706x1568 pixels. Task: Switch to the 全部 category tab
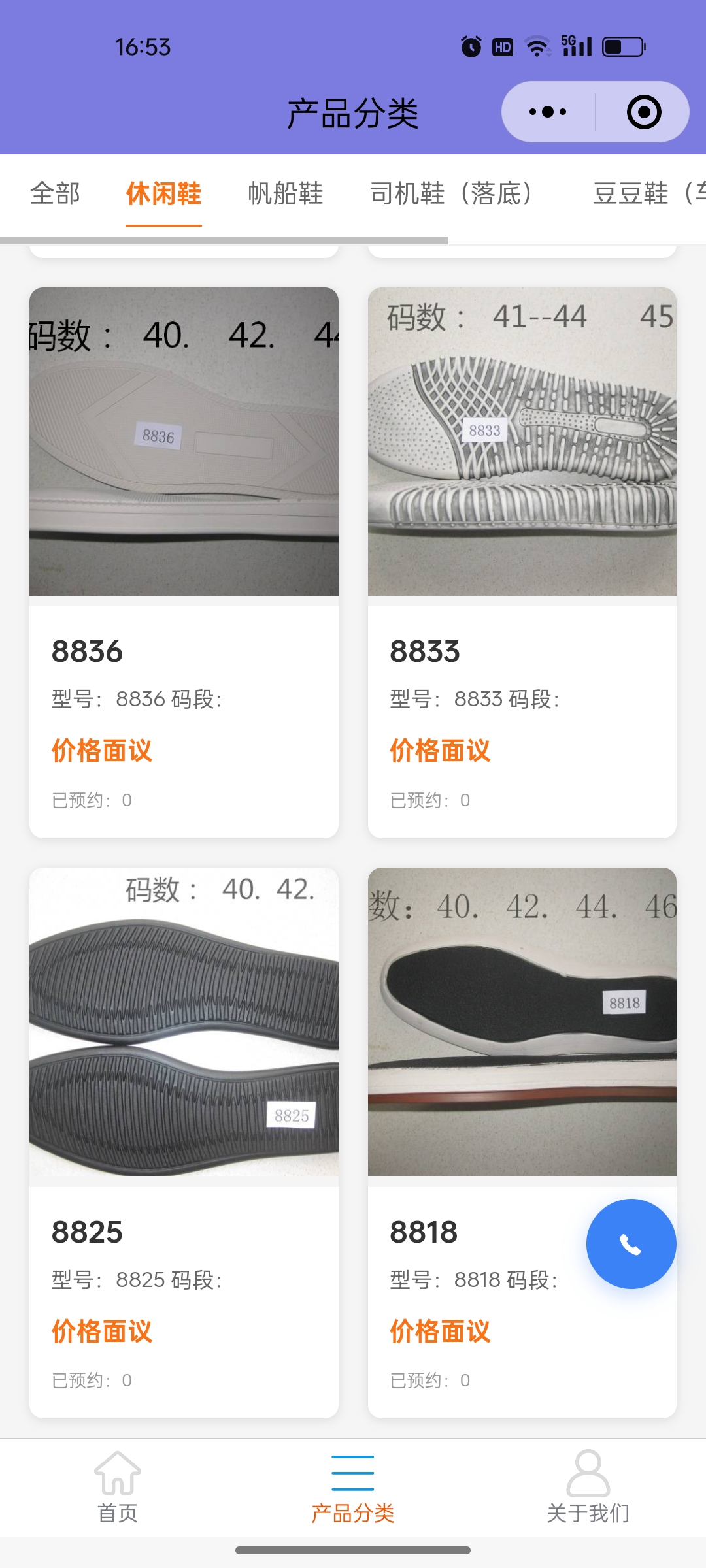pos(55,194)
